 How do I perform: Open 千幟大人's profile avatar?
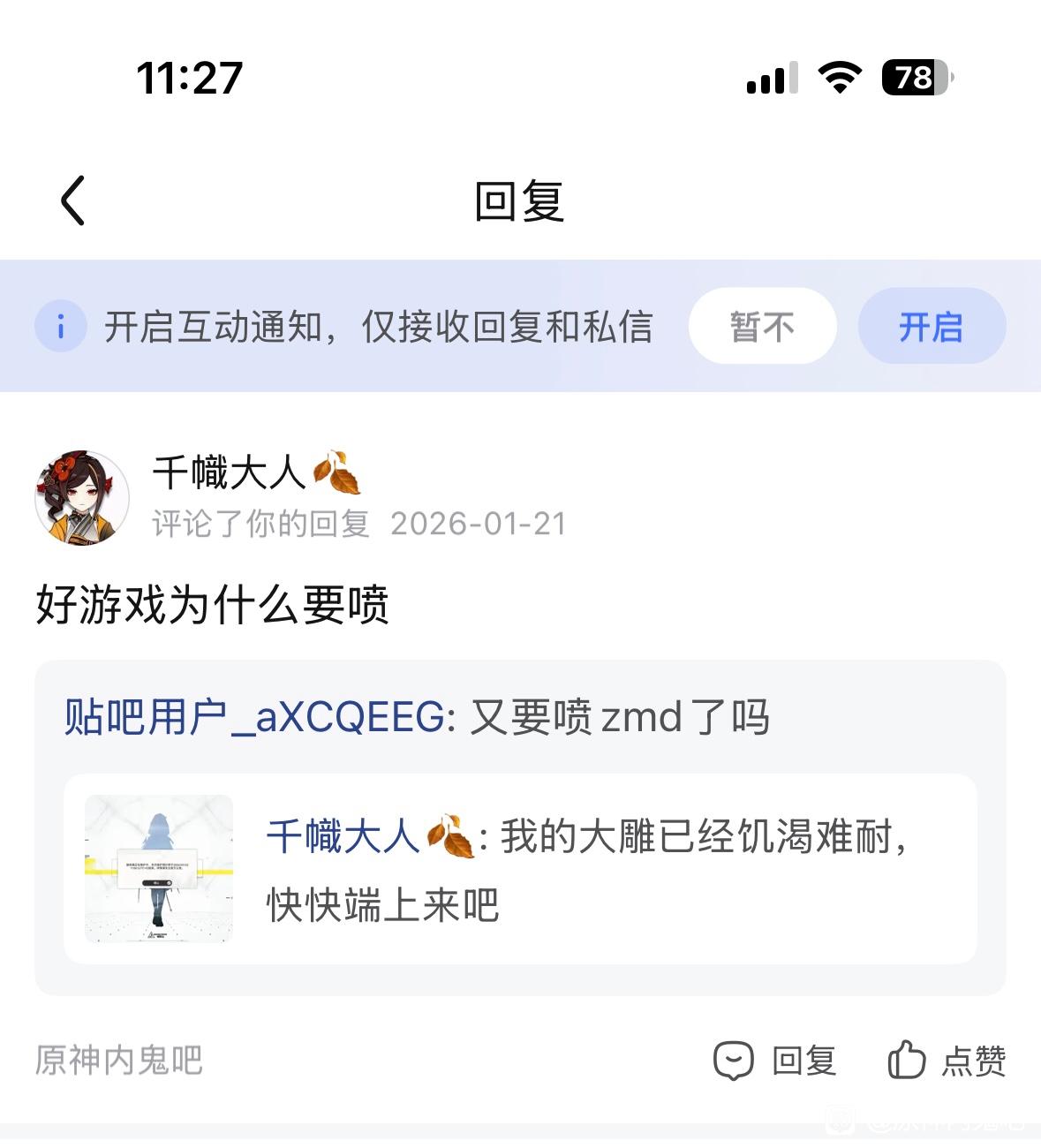point(82,498)
